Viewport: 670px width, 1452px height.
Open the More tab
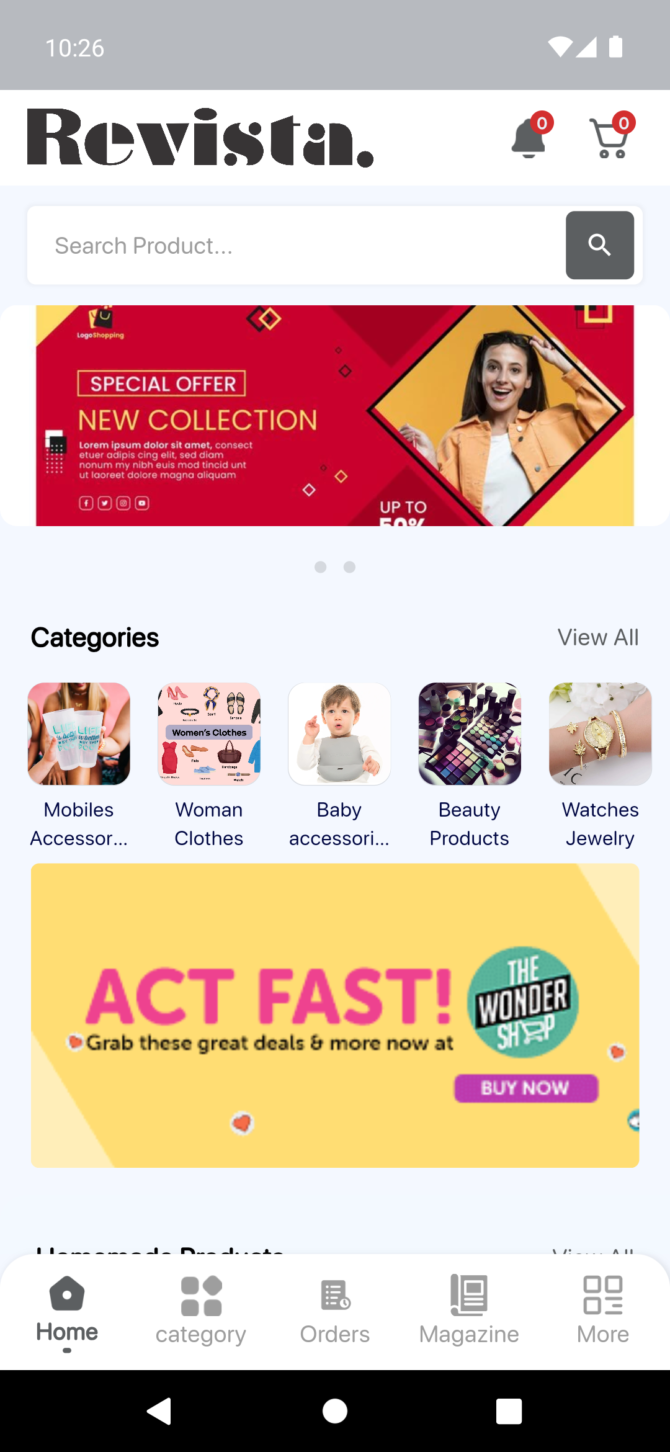pyautogui.click(x=603, y=1310)
